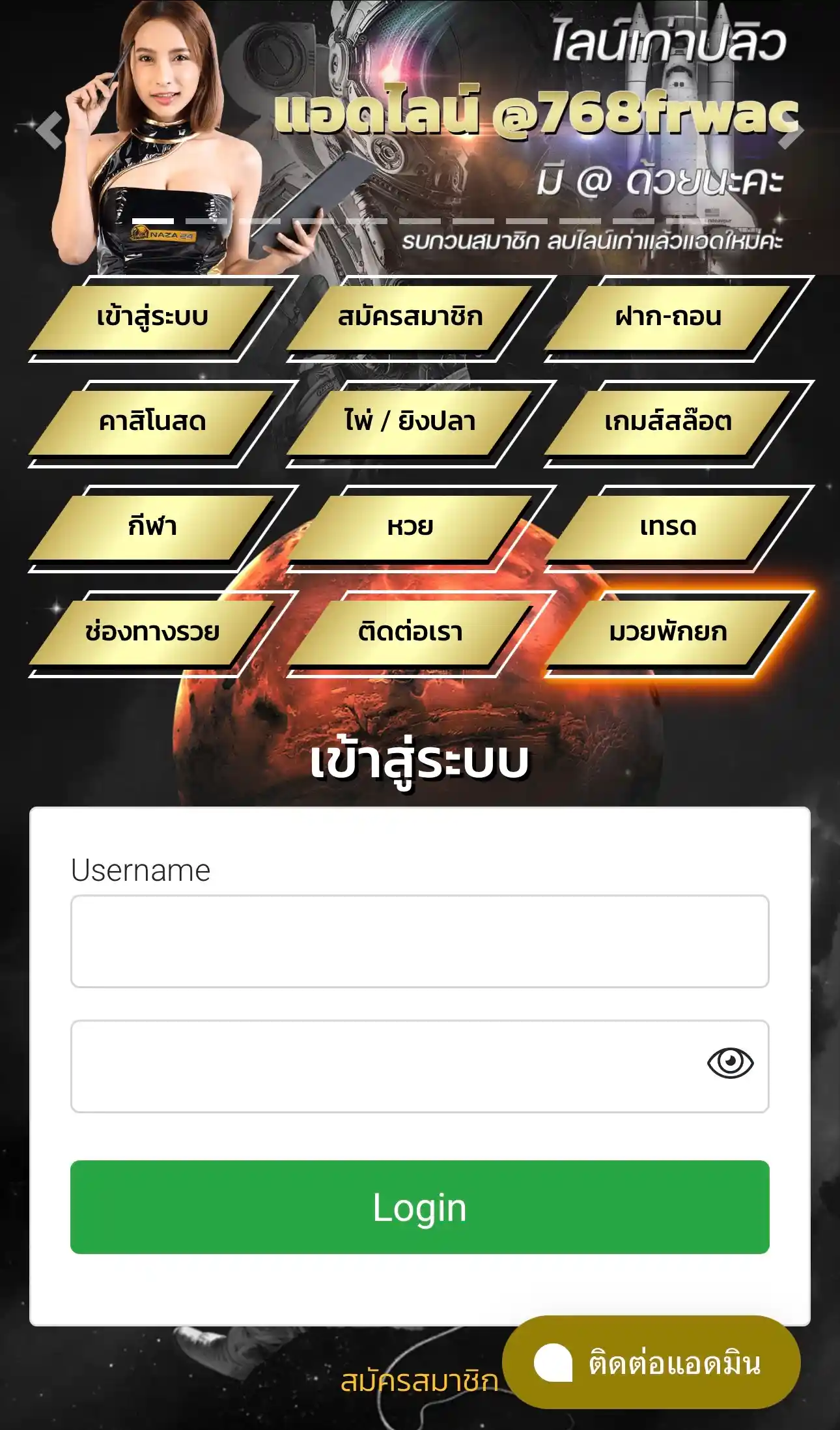Tap the gold เข้าสู่ระบบ menu button
Image resolution: width=840 pixels, height=1430 pixels.
pyautogui.click(x=152, y=317)
